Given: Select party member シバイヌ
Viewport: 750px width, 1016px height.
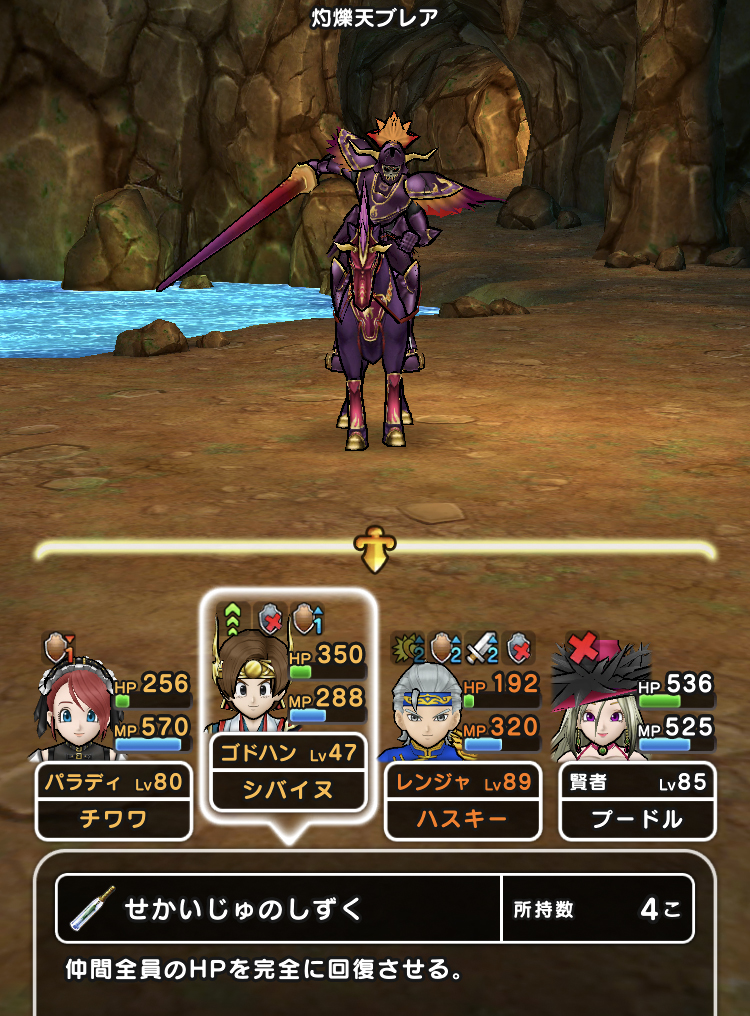Looking at the screenshot, I should coord(288,772).
